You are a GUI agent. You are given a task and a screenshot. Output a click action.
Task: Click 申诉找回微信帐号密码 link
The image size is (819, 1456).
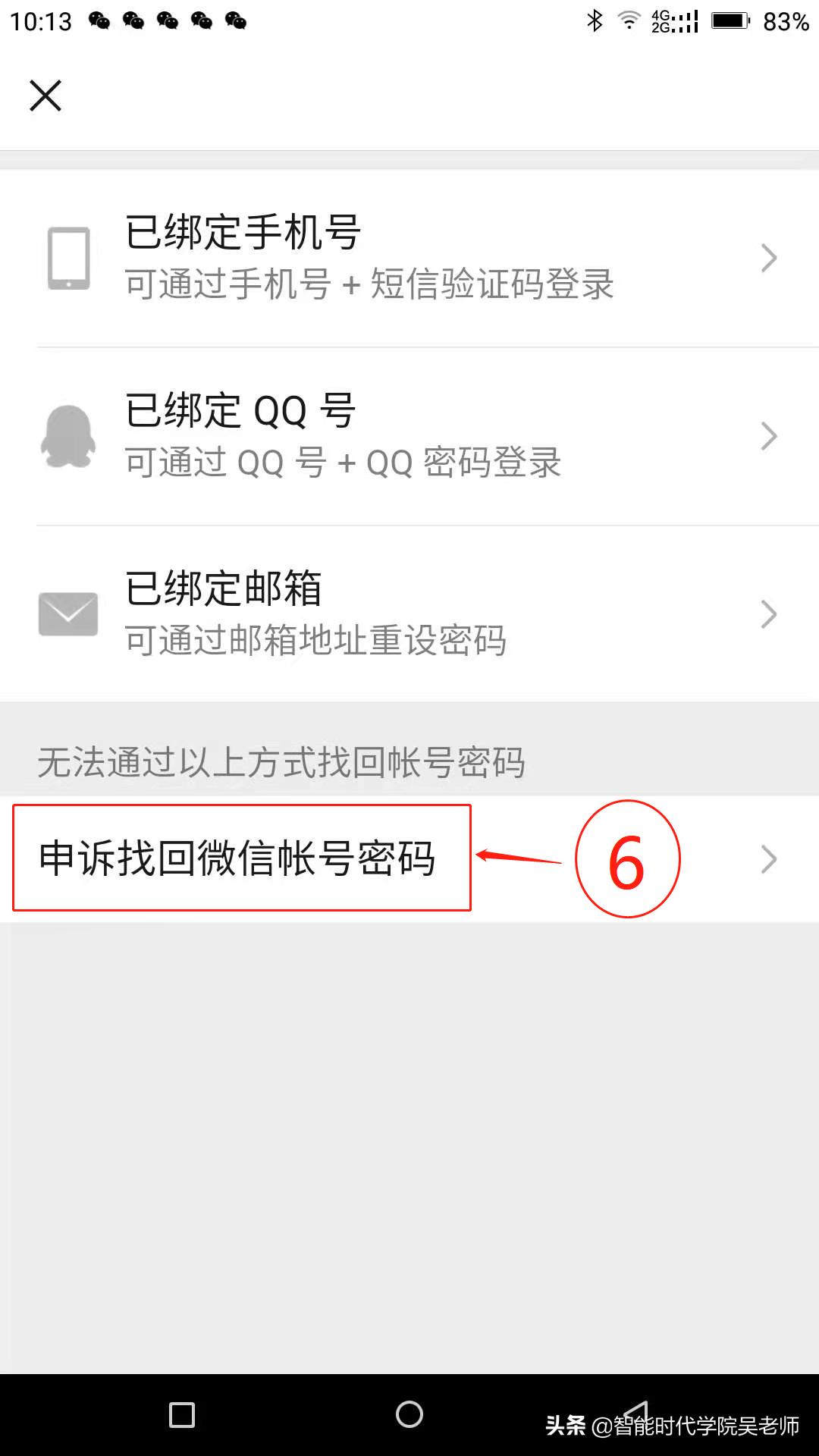click(240, 858)
